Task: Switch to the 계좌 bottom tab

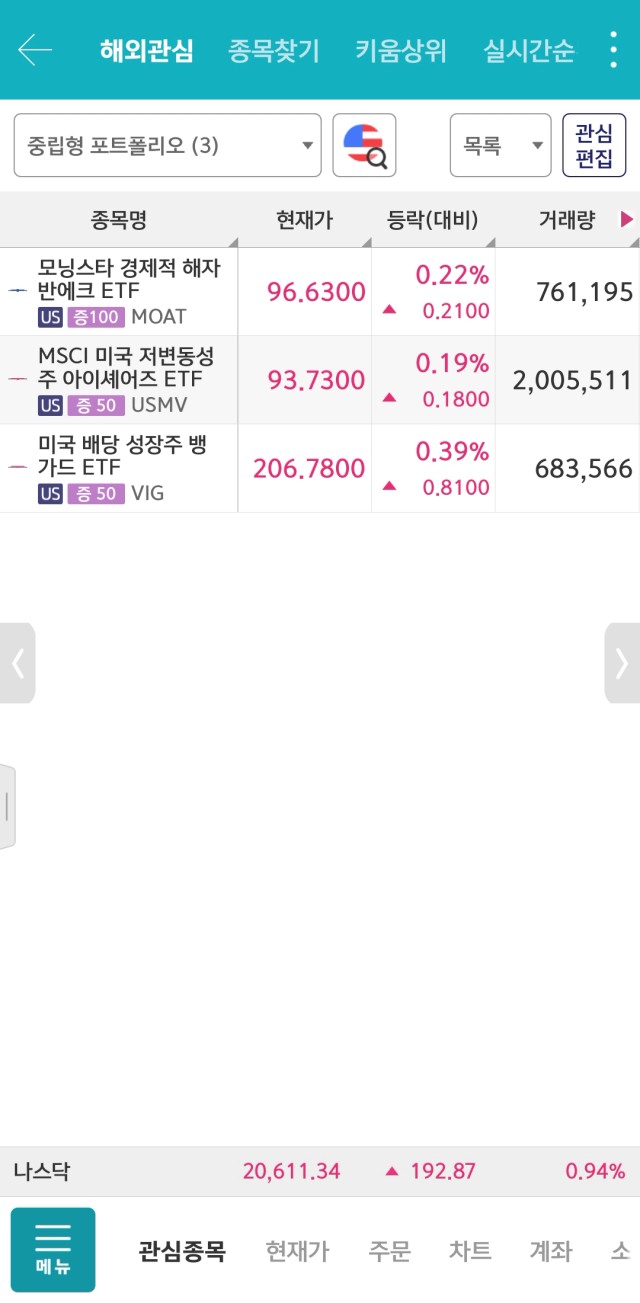Action: 551,1250
